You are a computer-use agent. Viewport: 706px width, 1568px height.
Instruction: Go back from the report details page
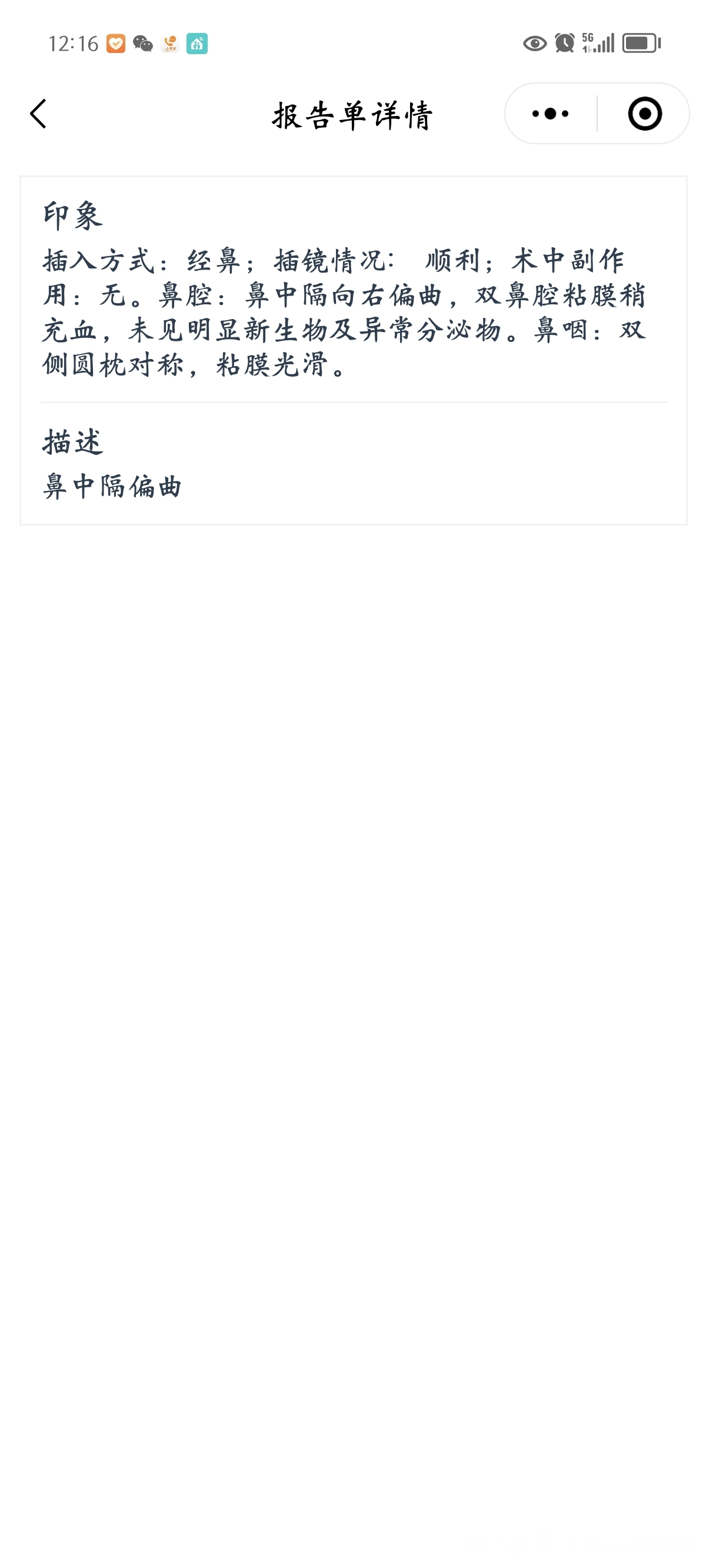point(38,114)
